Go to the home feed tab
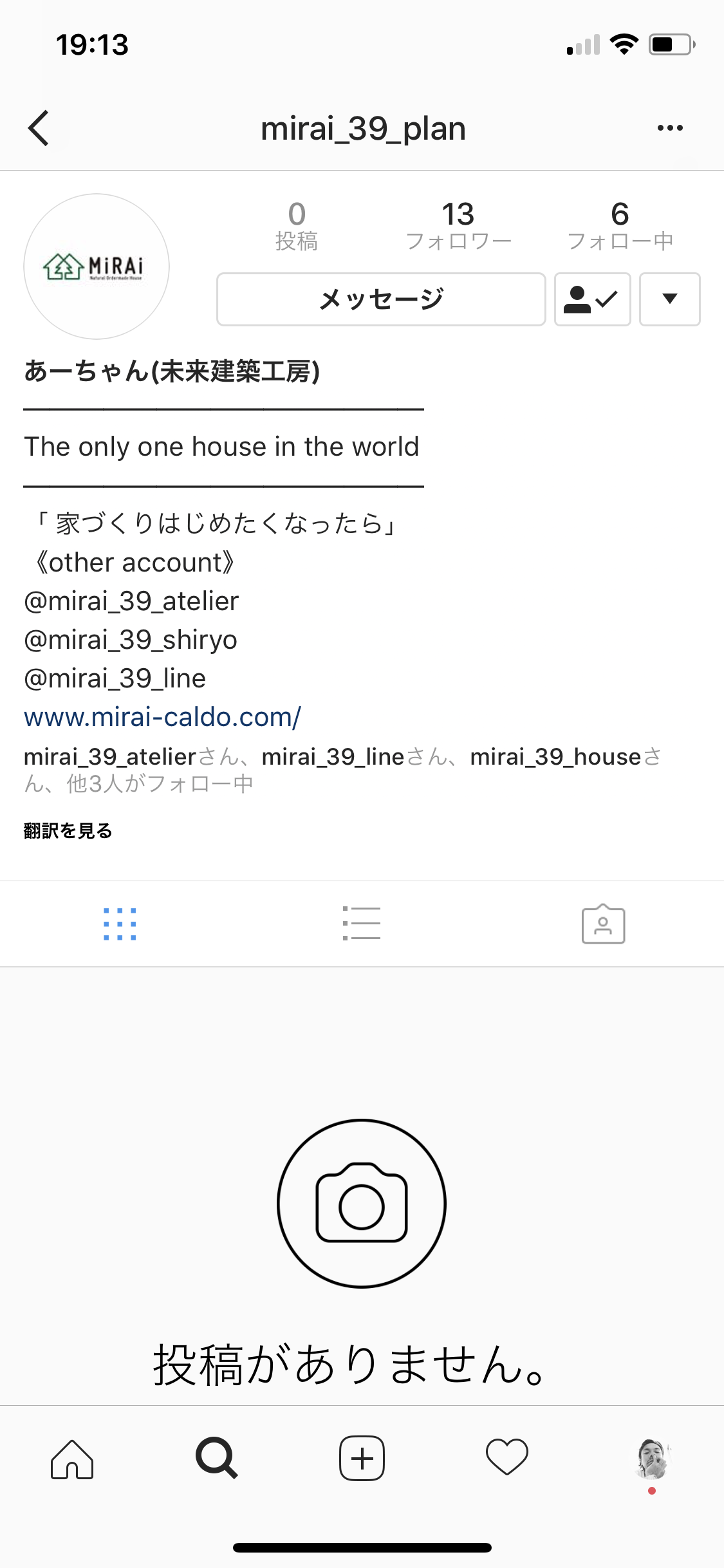This screenshot has height=1568, width=724. [x=72, y=1459]
